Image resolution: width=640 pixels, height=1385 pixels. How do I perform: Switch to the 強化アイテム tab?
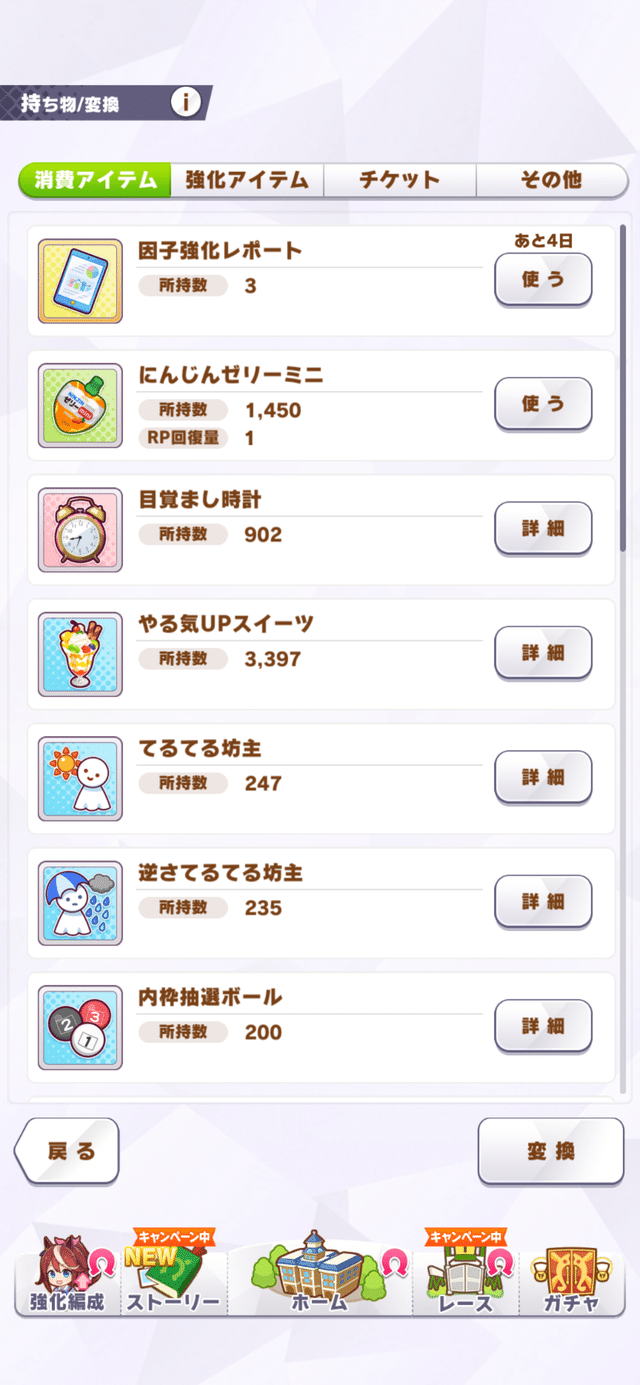[x=246, y=180]
